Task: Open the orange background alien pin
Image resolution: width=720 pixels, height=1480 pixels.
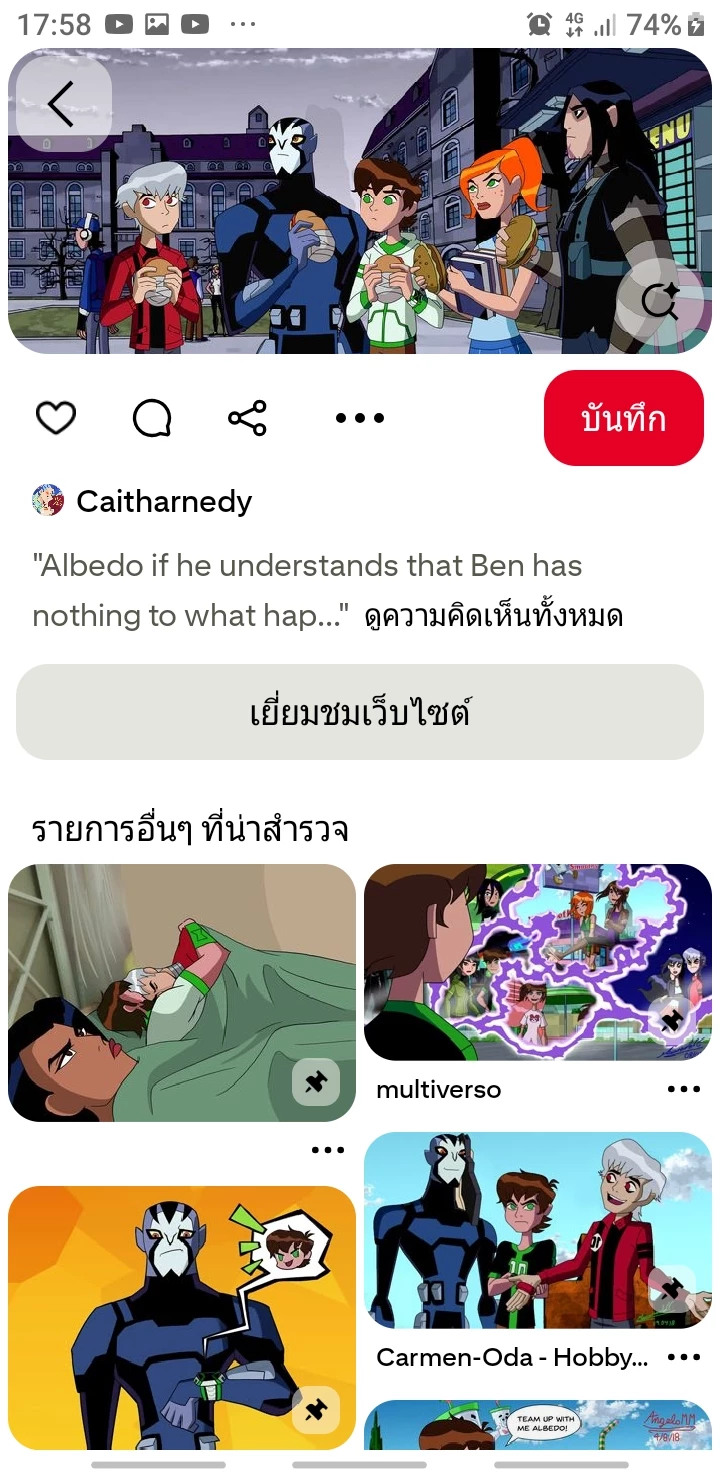Action: tap(180, 1317)
